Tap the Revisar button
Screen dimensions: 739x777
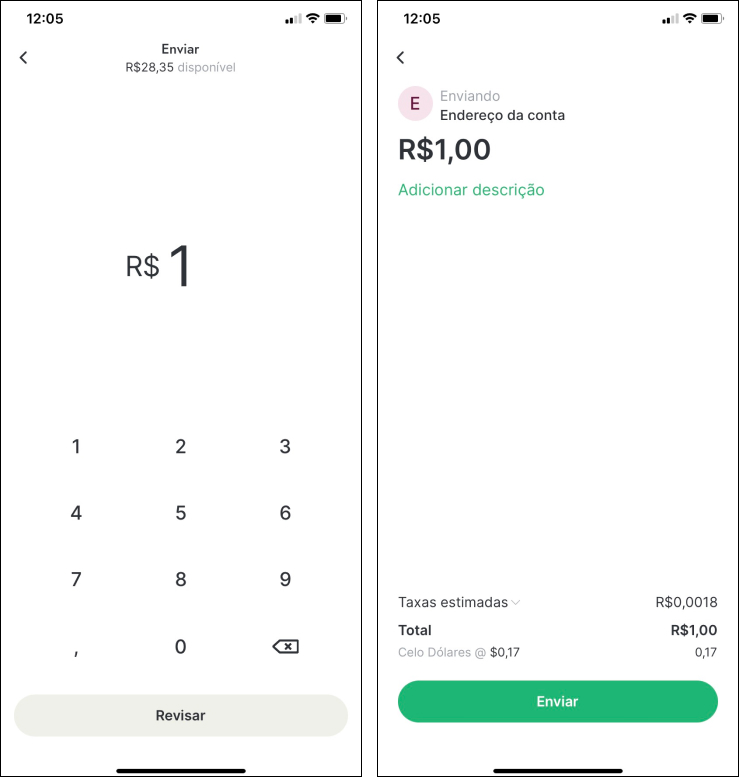click(x=181, y=716)
